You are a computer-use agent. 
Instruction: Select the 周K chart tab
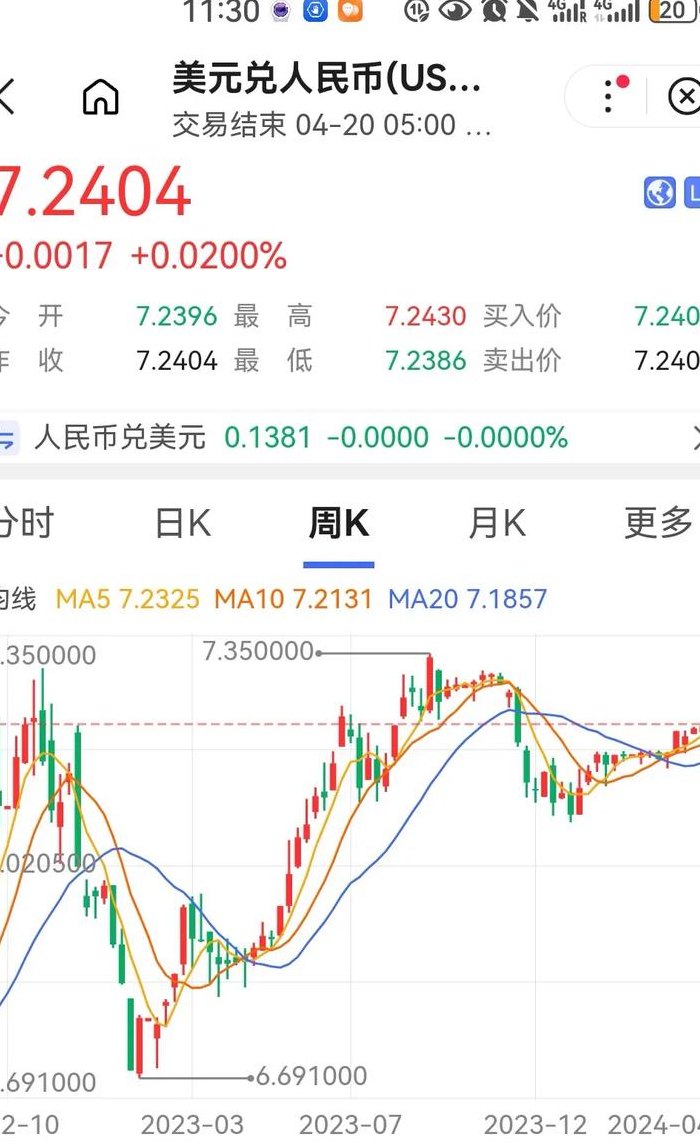pos(339,524)
